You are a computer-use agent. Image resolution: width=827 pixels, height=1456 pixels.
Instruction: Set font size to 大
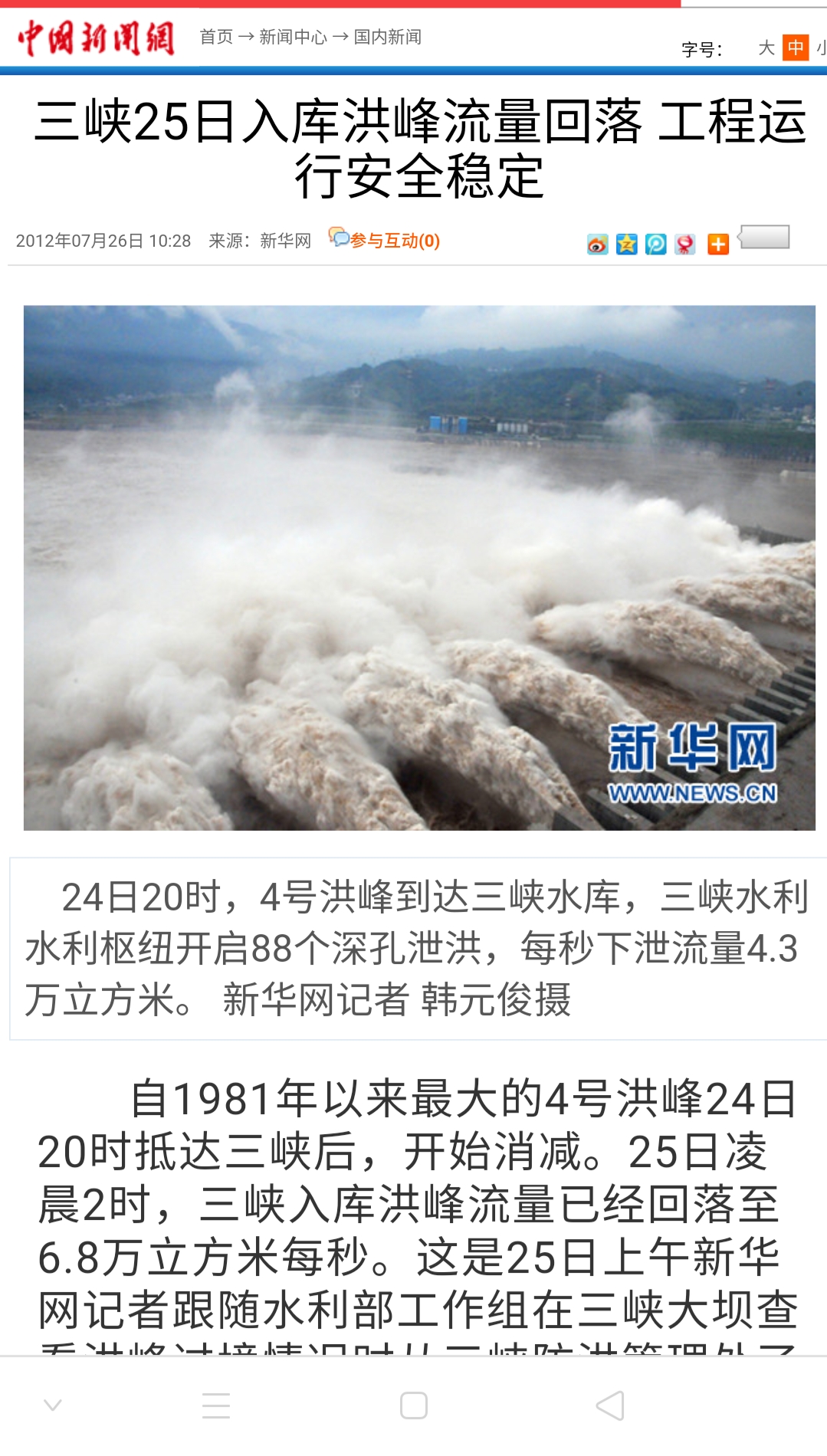[x=766, y=48]
